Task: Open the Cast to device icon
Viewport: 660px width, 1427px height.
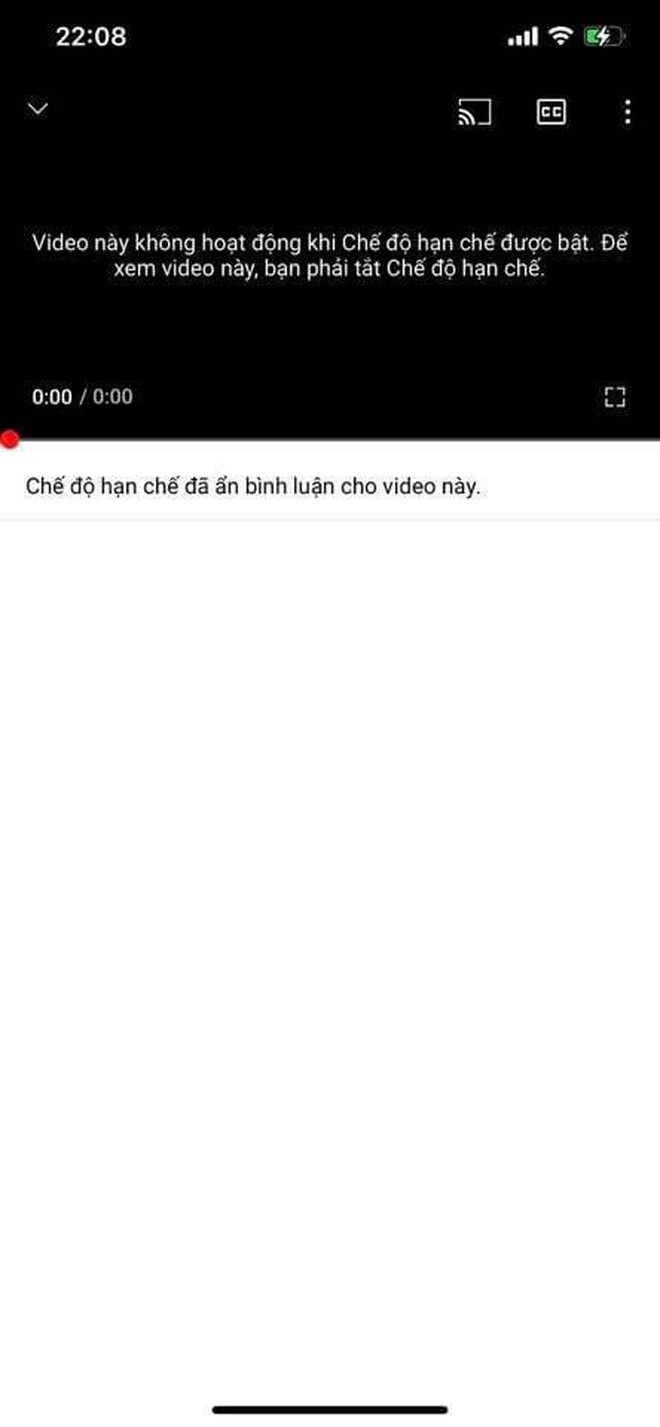Action: point(474,112)
